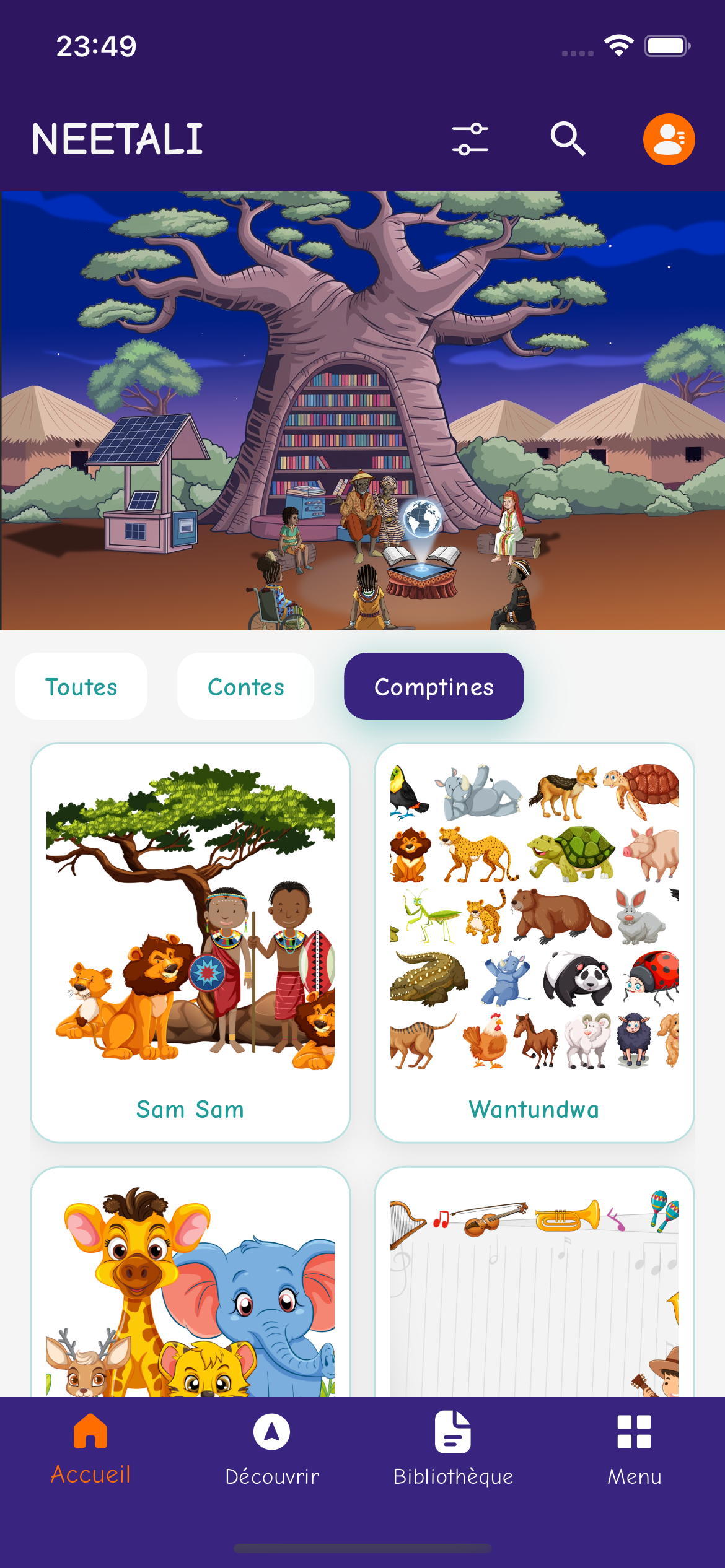Open the orange profile icon
The width and height of the screenshot is (725, 1568).
669,139
